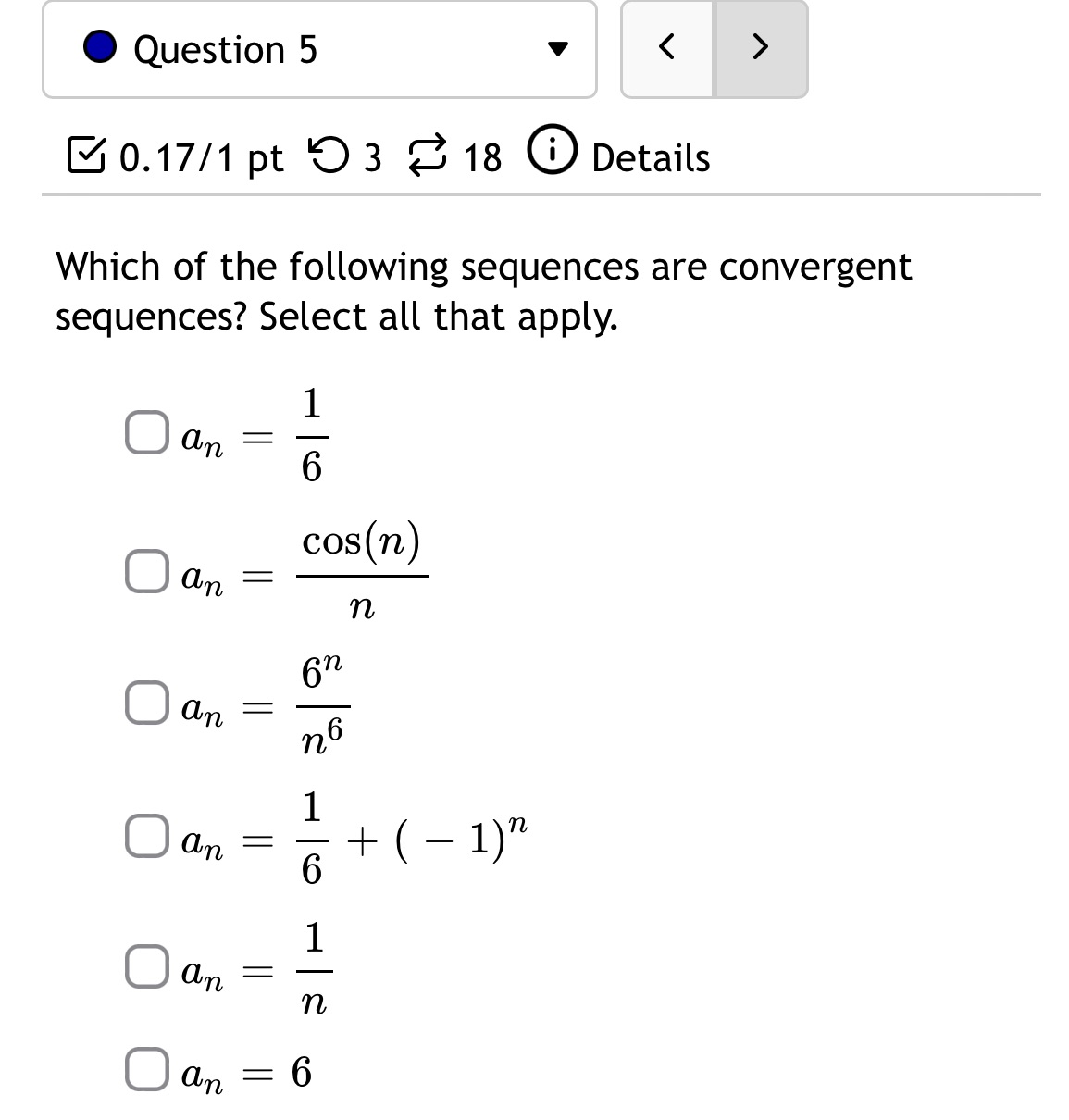Viewport: 1069px width, 1120px height.
Task: Click the regenerate version icon showing 18
Action: pos(431,156)
